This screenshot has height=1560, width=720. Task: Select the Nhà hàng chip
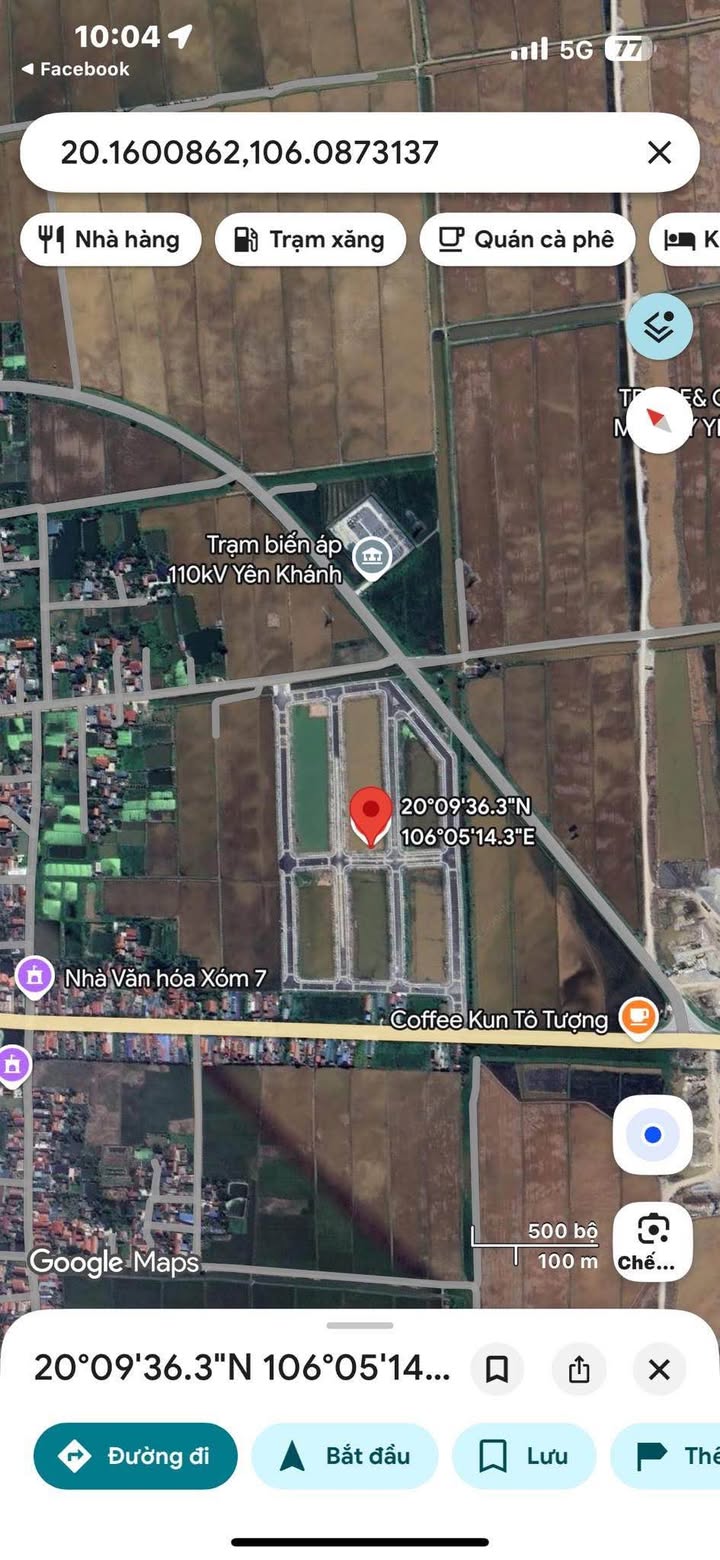[x=110, y=240]
